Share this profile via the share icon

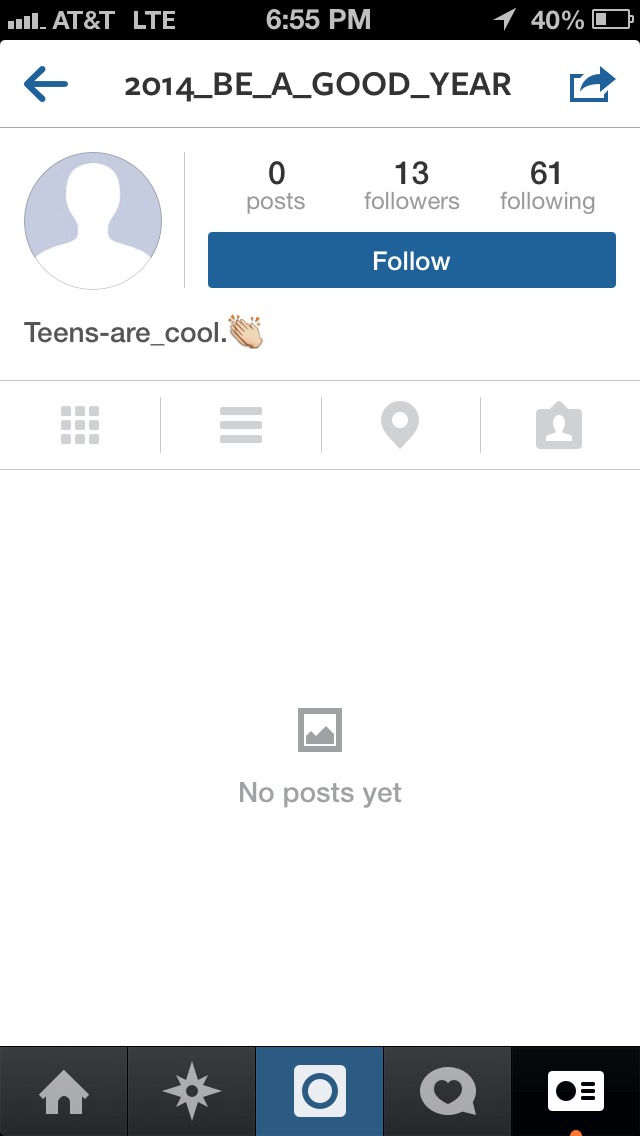click(x=592, y=84)
